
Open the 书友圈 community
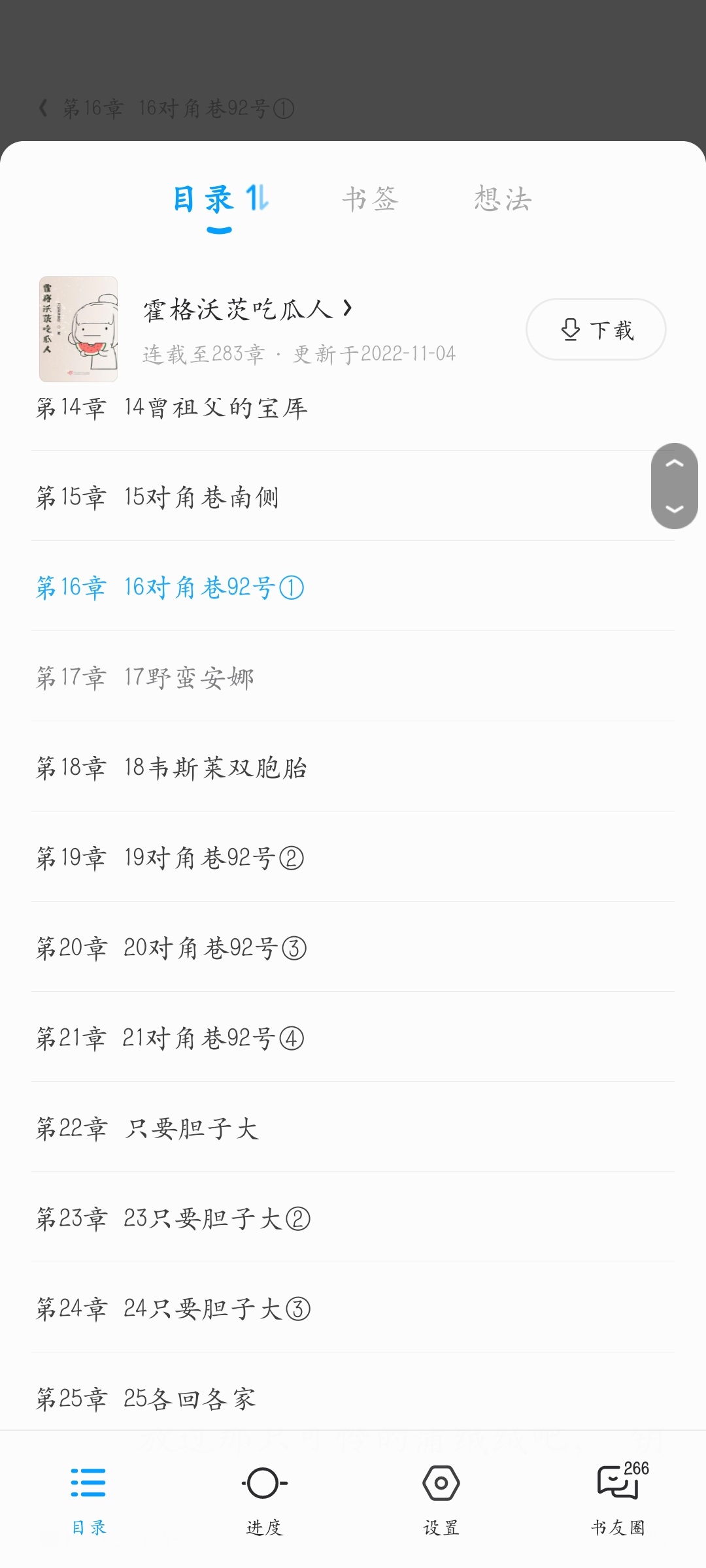click(x=618, y=1497)
